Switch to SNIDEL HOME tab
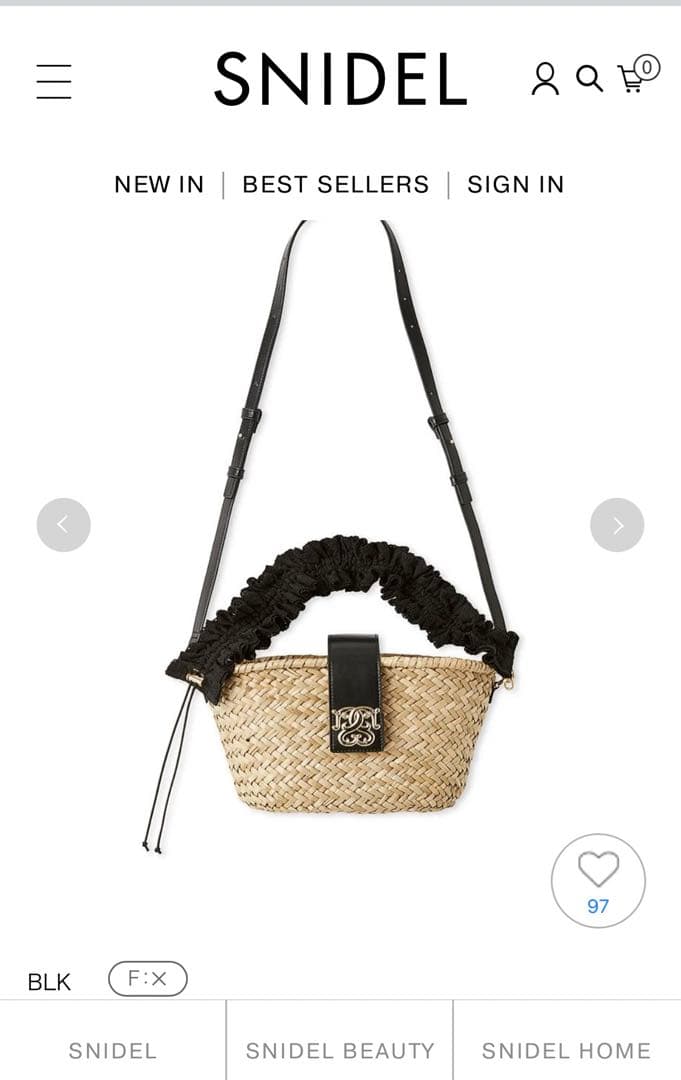Screen dimensions: 681x1080 tap(566, 1050)
